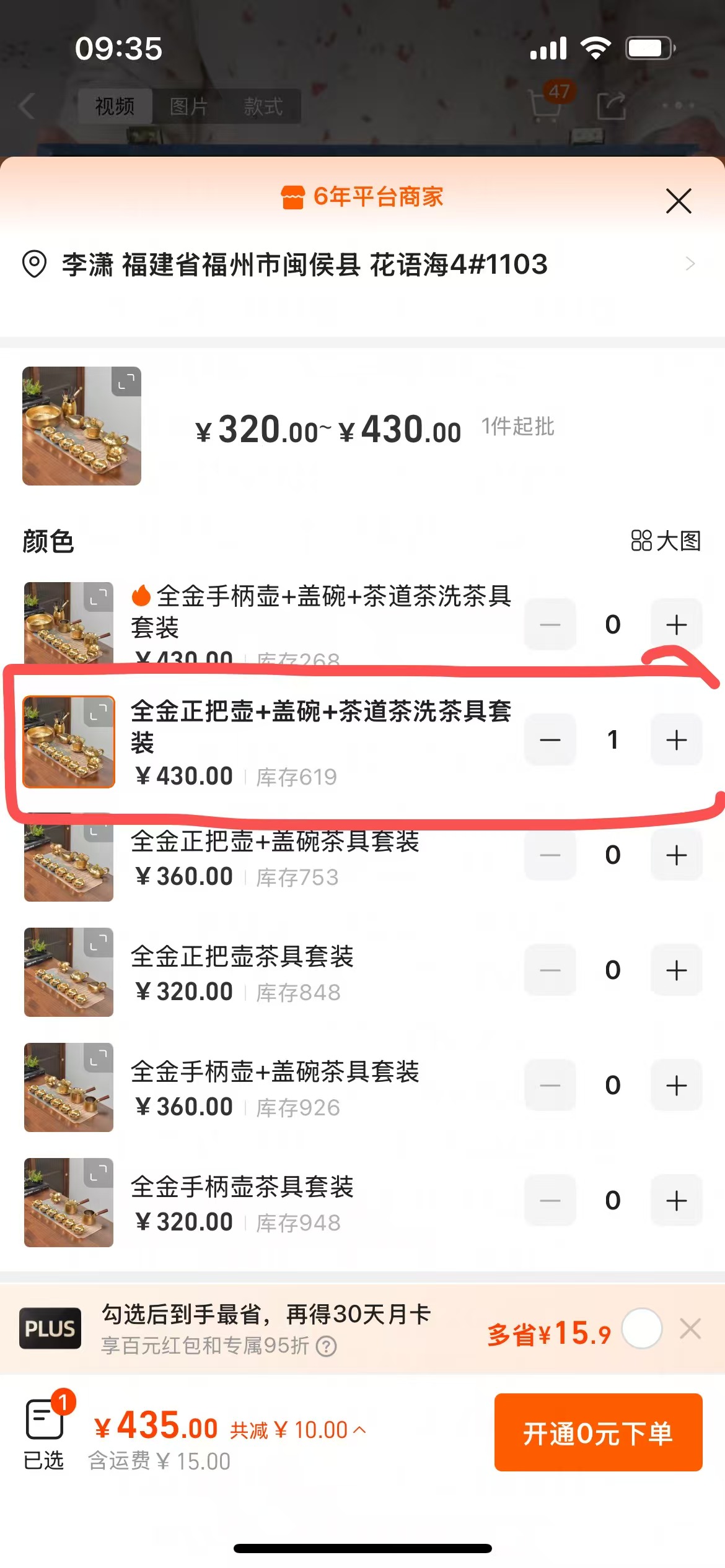This screenshot has height=1568, width=725.
Task: Open PLUS benefits help question mark
Action: click(327, 1346)
